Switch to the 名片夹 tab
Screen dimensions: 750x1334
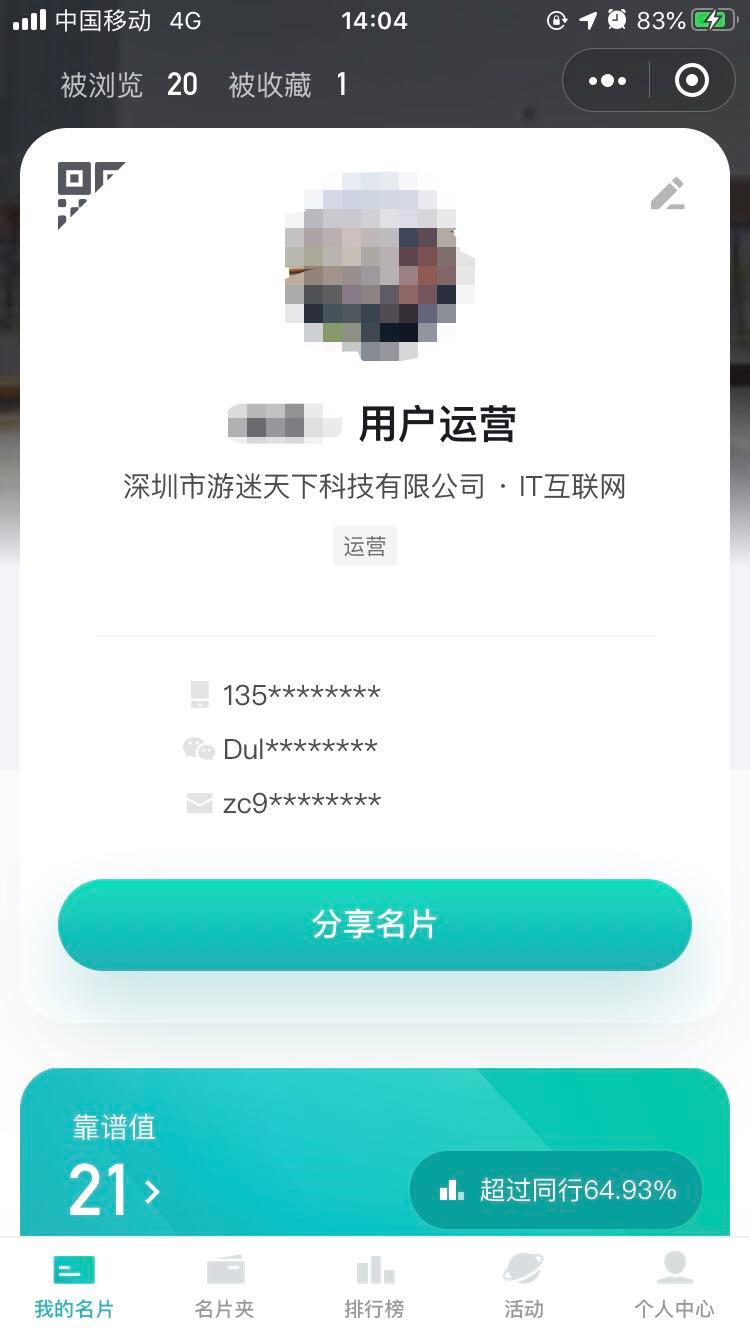point(225,1285)
